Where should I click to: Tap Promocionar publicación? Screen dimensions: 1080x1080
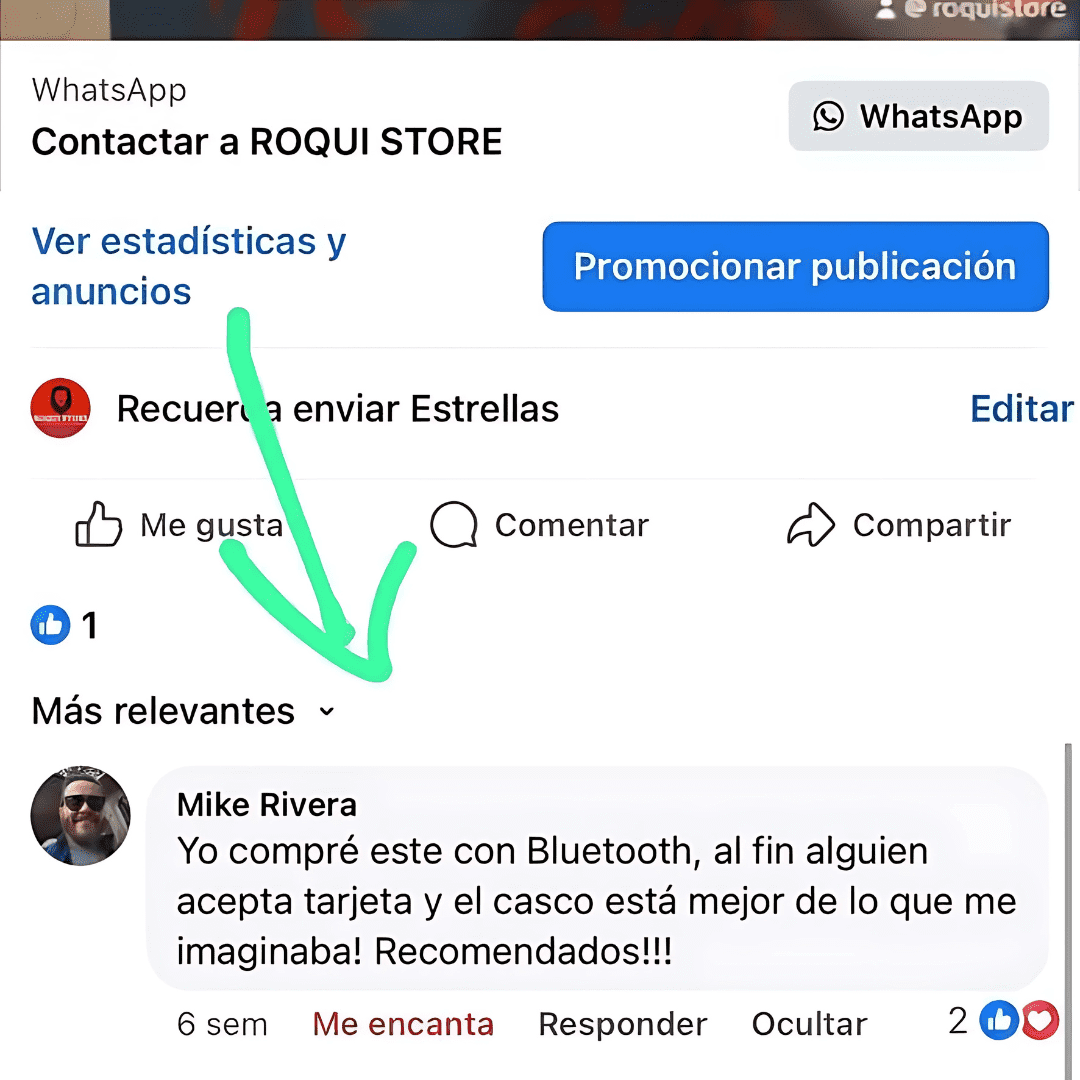pyautogui.click(x=795, y=267)
